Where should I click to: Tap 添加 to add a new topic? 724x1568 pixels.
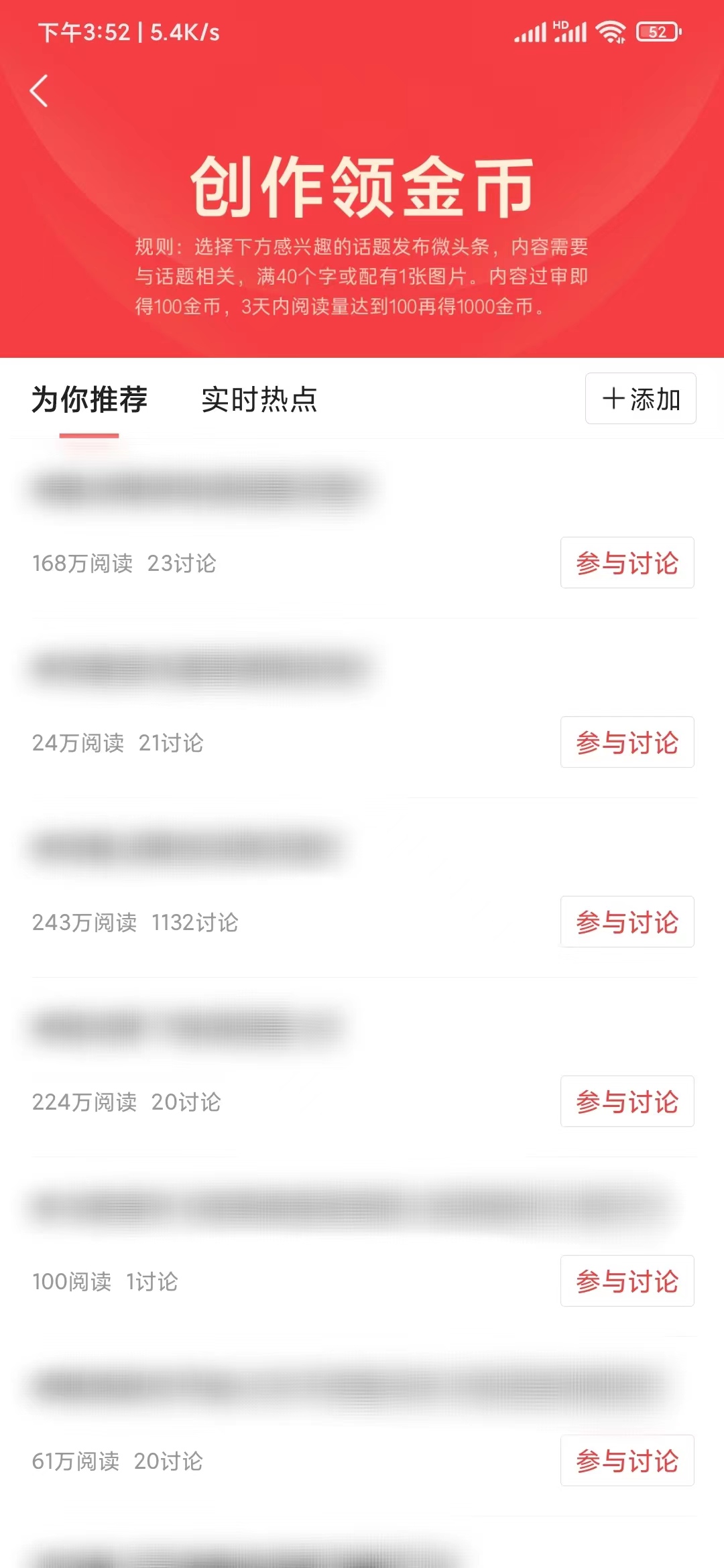640,399
